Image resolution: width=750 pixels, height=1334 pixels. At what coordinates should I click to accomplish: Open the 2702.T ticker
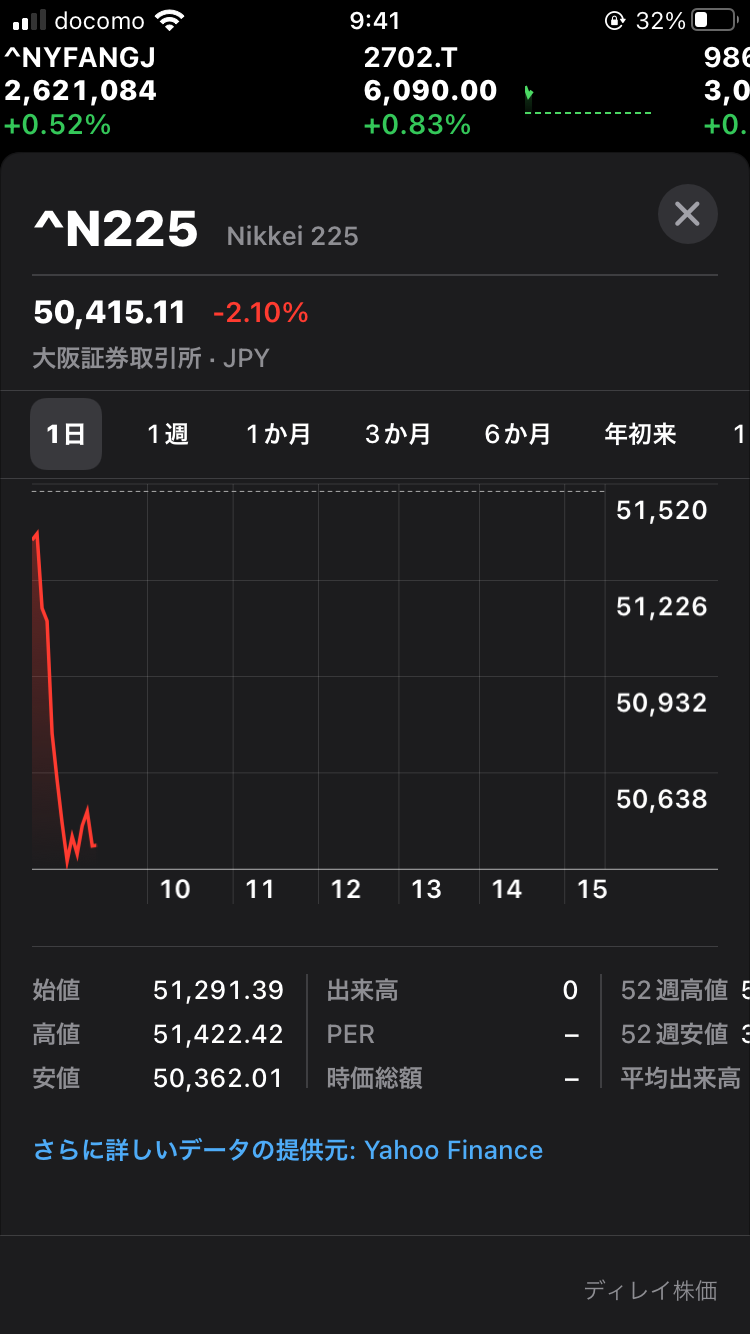pyautogui.click(x=431, y=90)
